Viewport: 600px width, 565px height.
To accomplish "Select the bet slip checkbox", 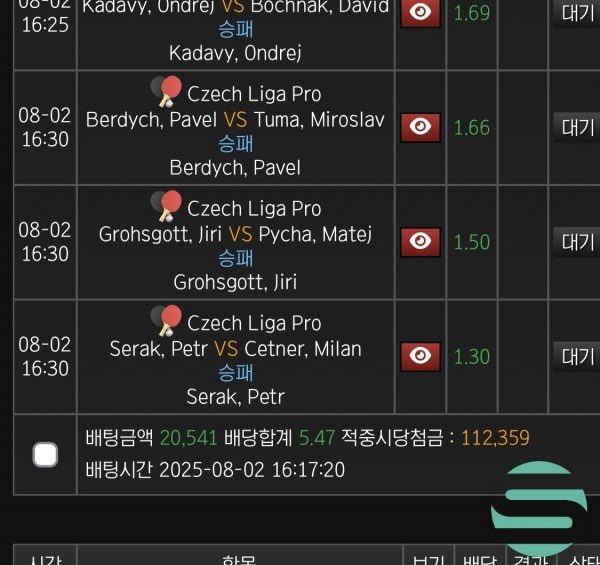I will pos(45,456).
